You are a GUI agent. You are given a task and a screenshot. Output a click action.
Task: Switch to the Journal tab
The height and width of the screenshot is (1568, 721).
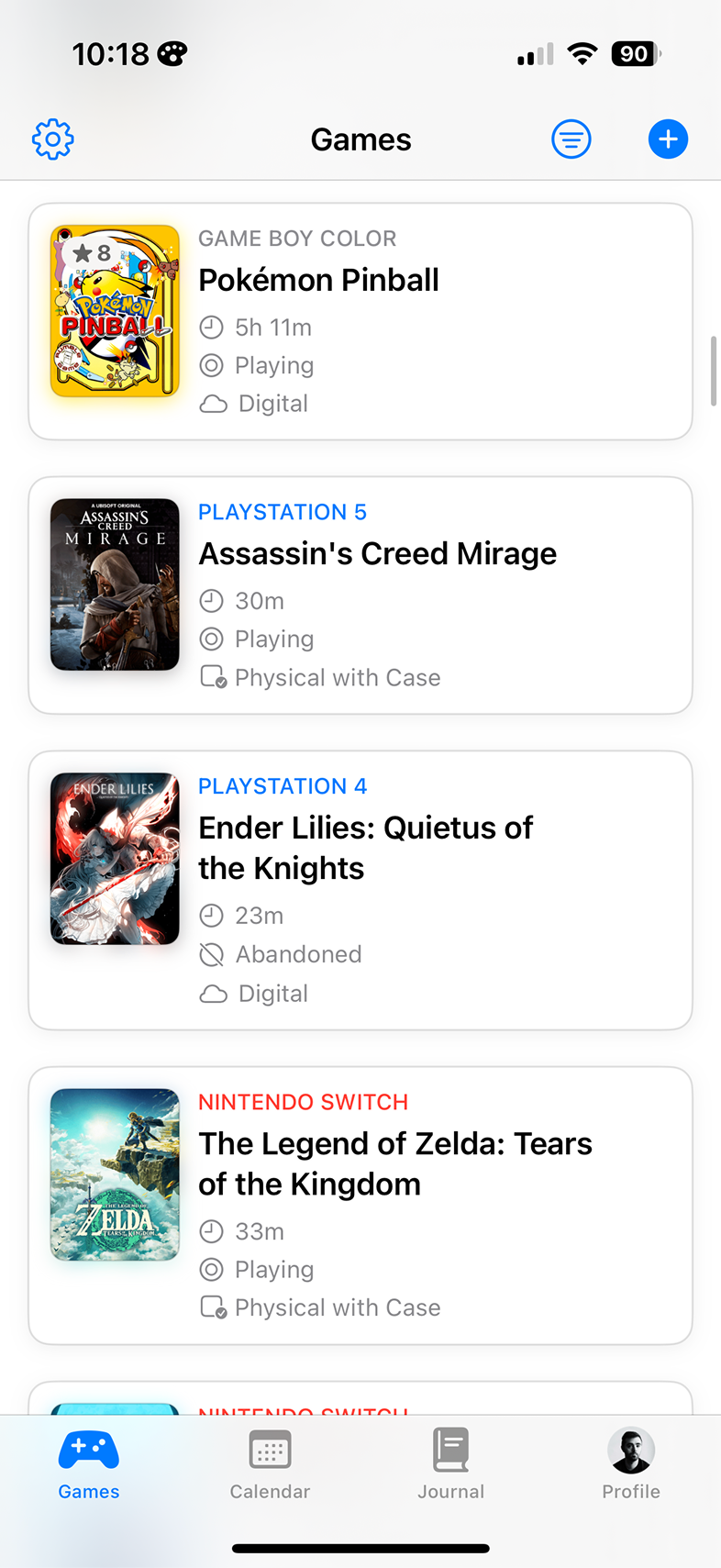coord(450,1464)
